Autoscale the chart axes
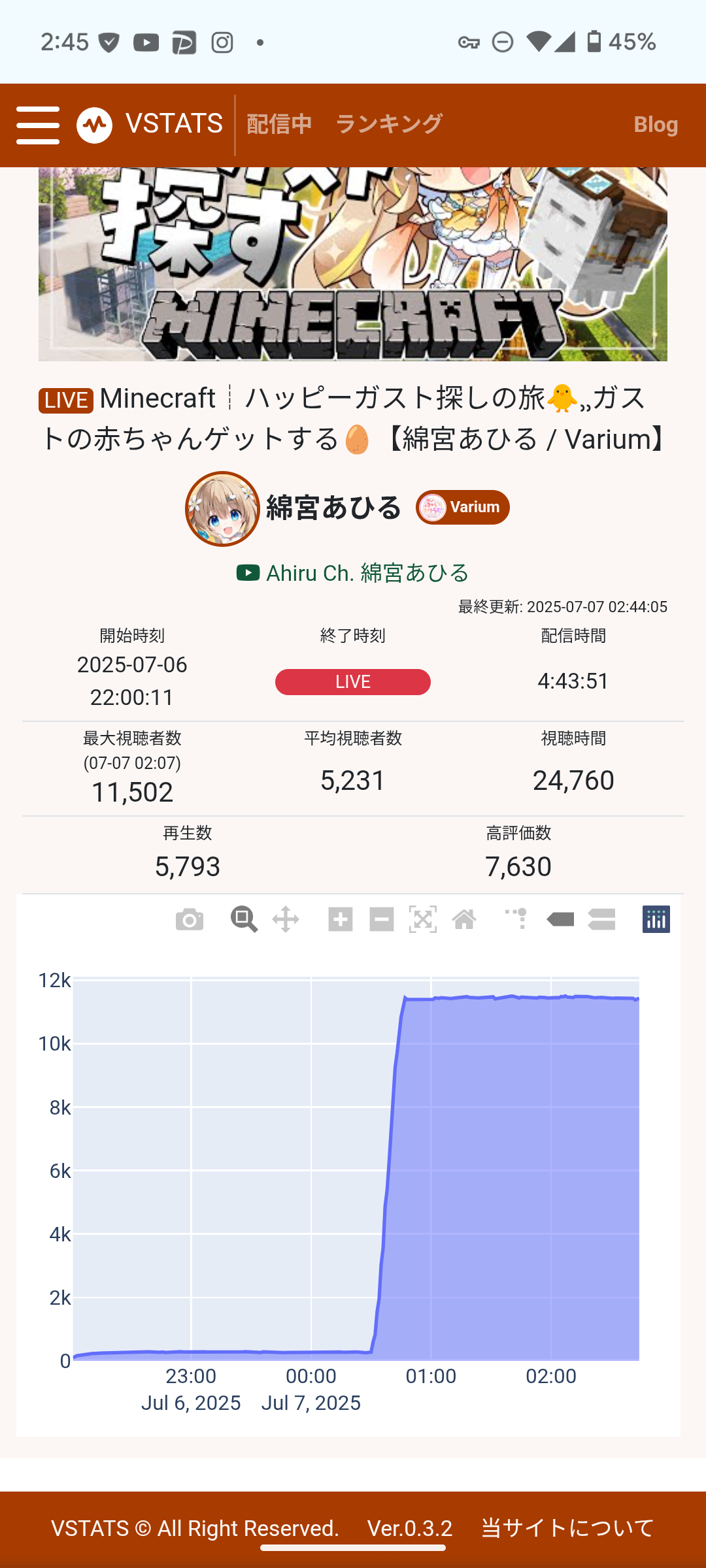Image resolution: width=706 pixels, height=1568 pixels. (423, 920)
